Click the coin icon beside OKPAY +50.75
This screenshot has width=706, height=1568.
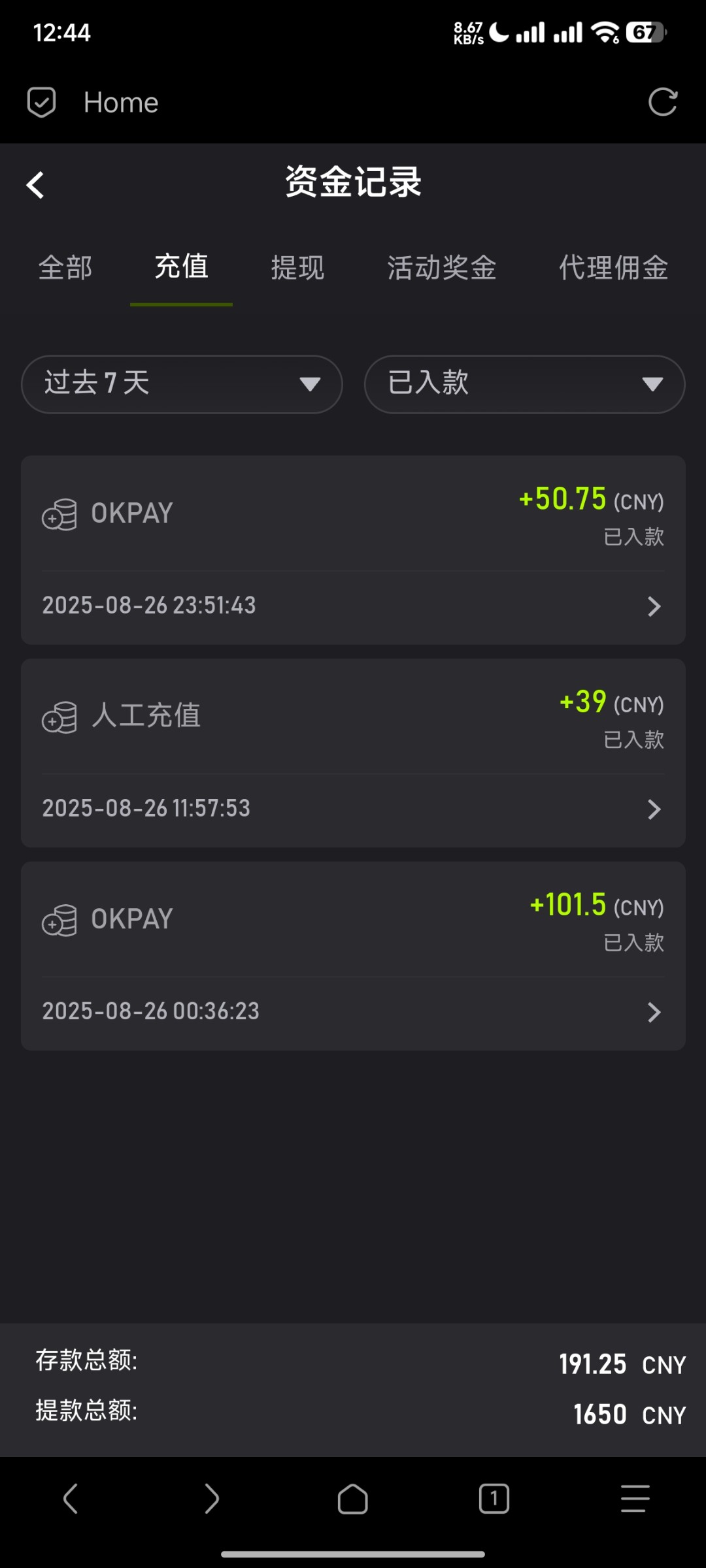[59, 514]
